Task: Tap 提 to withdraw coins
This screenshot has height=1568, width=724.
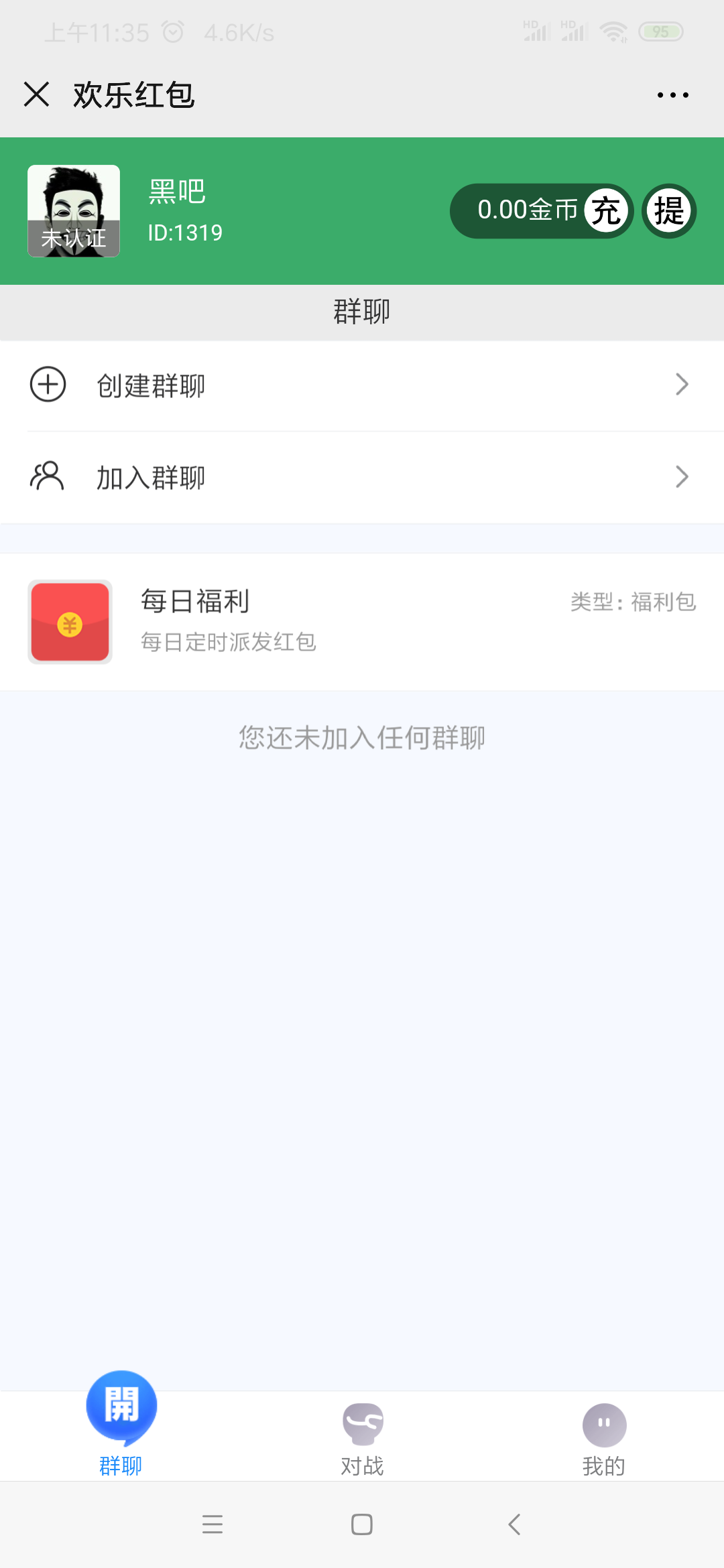Action: pyautogui.click(x=669, y=211)
